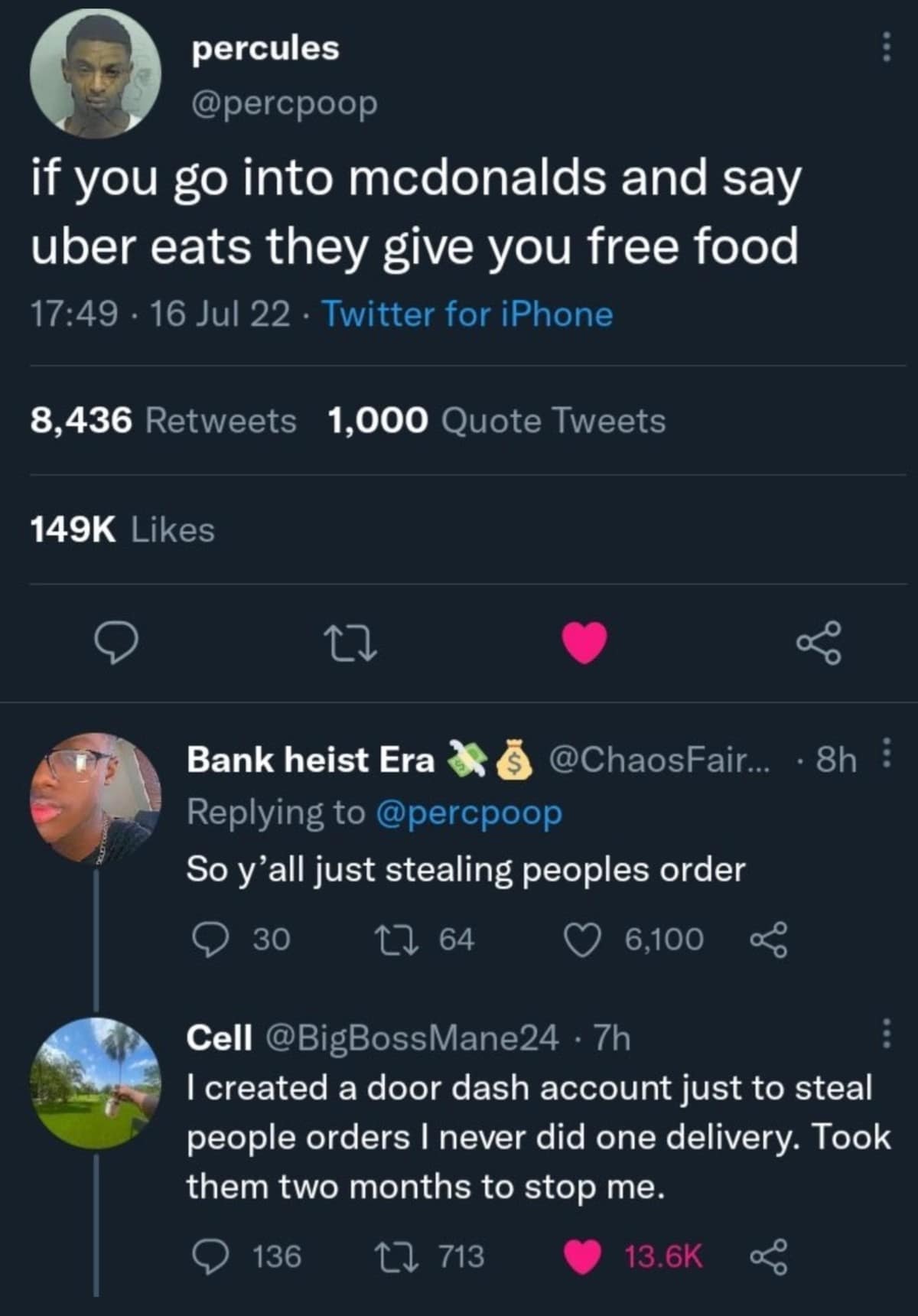
Task: Retweet percules' main tweet
Action: [x=350, y=643]
